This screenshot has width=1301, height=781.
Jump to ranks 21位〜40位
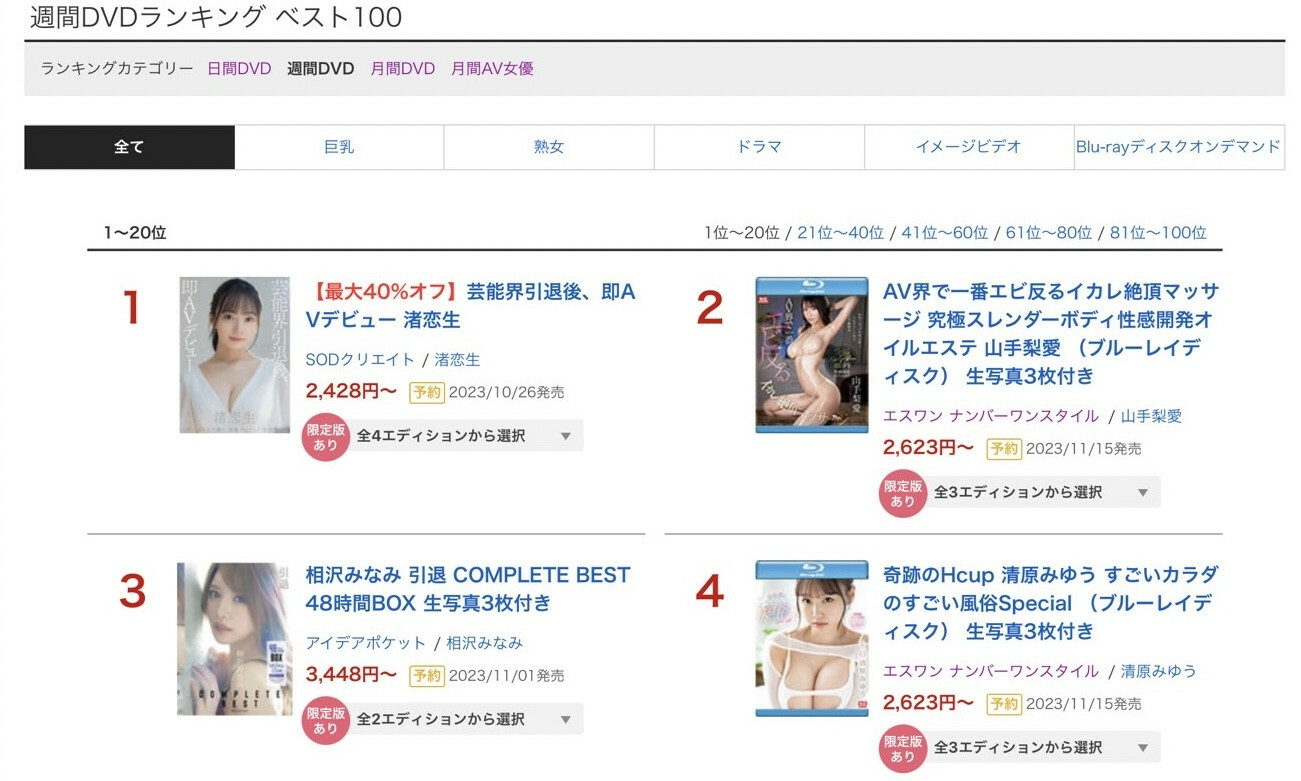(x=840, y=232)
